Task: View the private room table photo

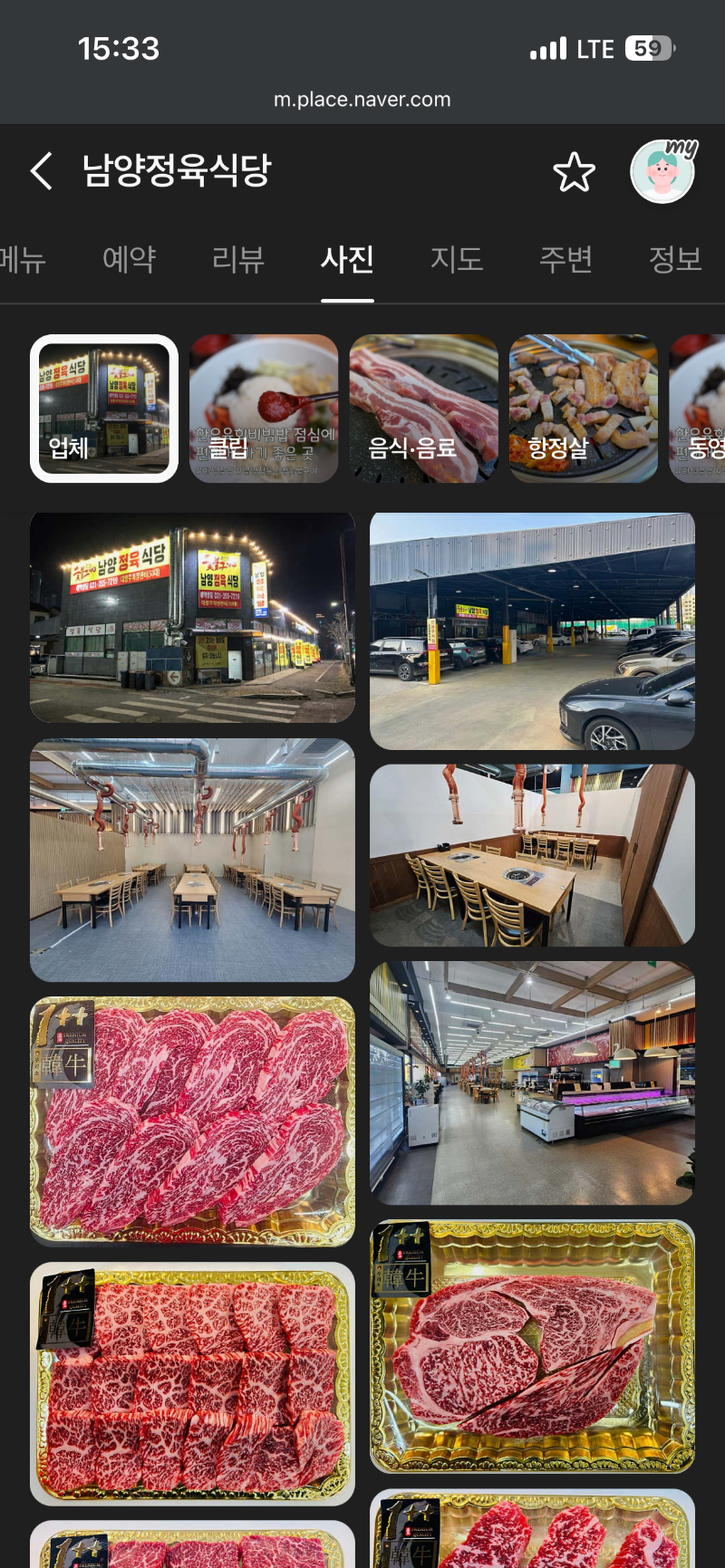Action: pyautogui.click(x=532, y=855)
